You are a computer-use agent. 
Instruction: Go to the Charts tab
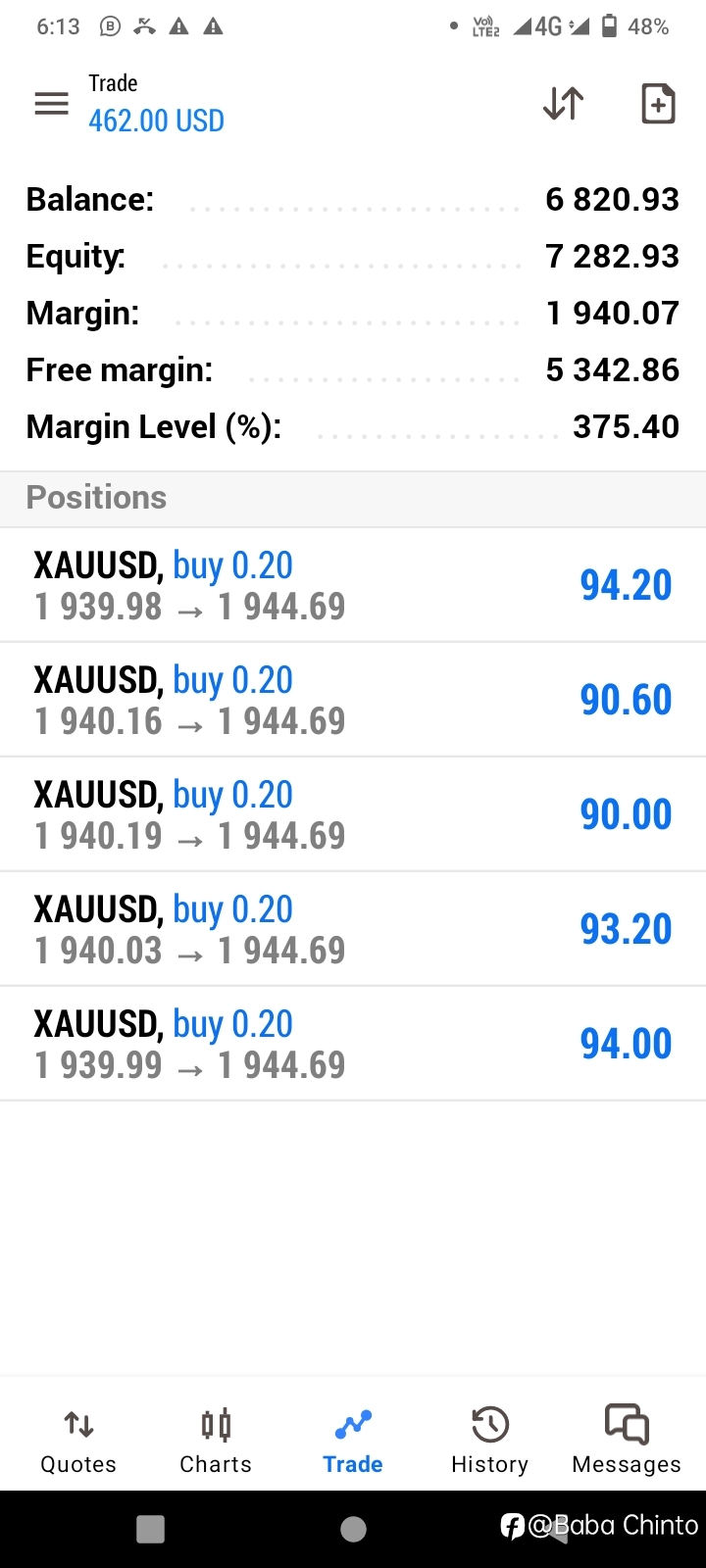[x=216, y=1442]
